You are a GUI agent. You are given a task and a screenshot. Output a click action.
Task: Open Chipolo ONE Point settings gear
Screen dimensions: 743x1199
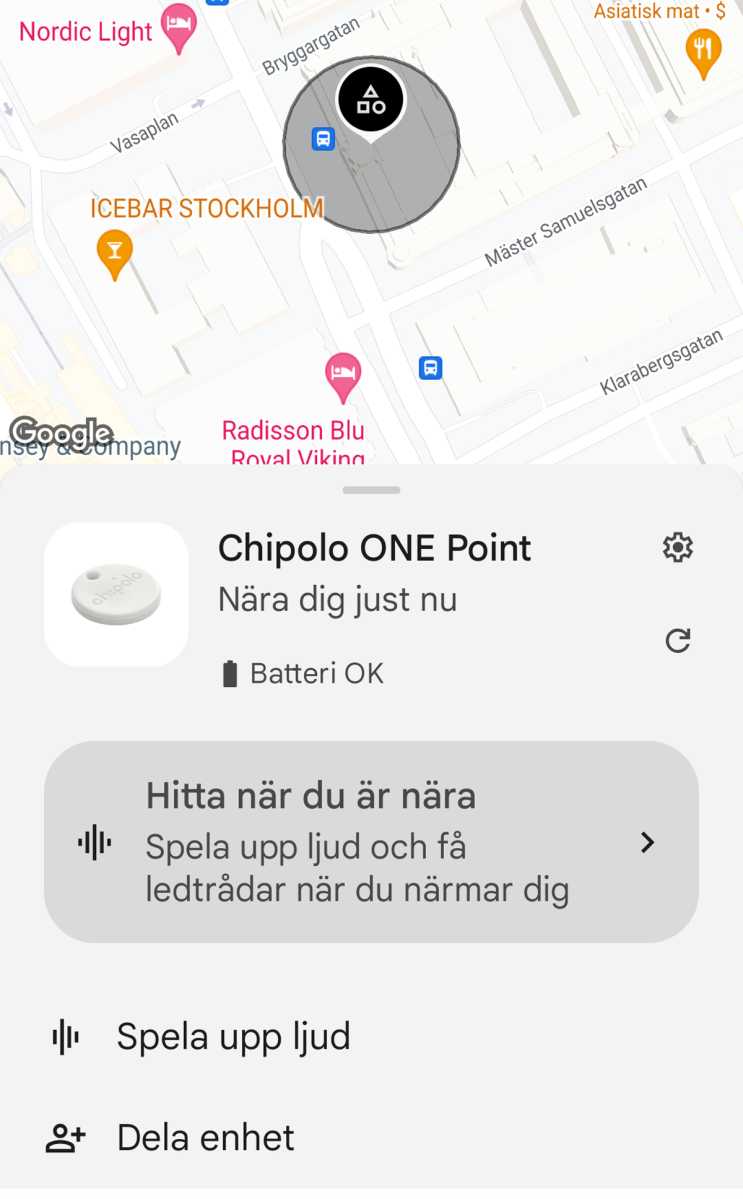click(678, 547)
